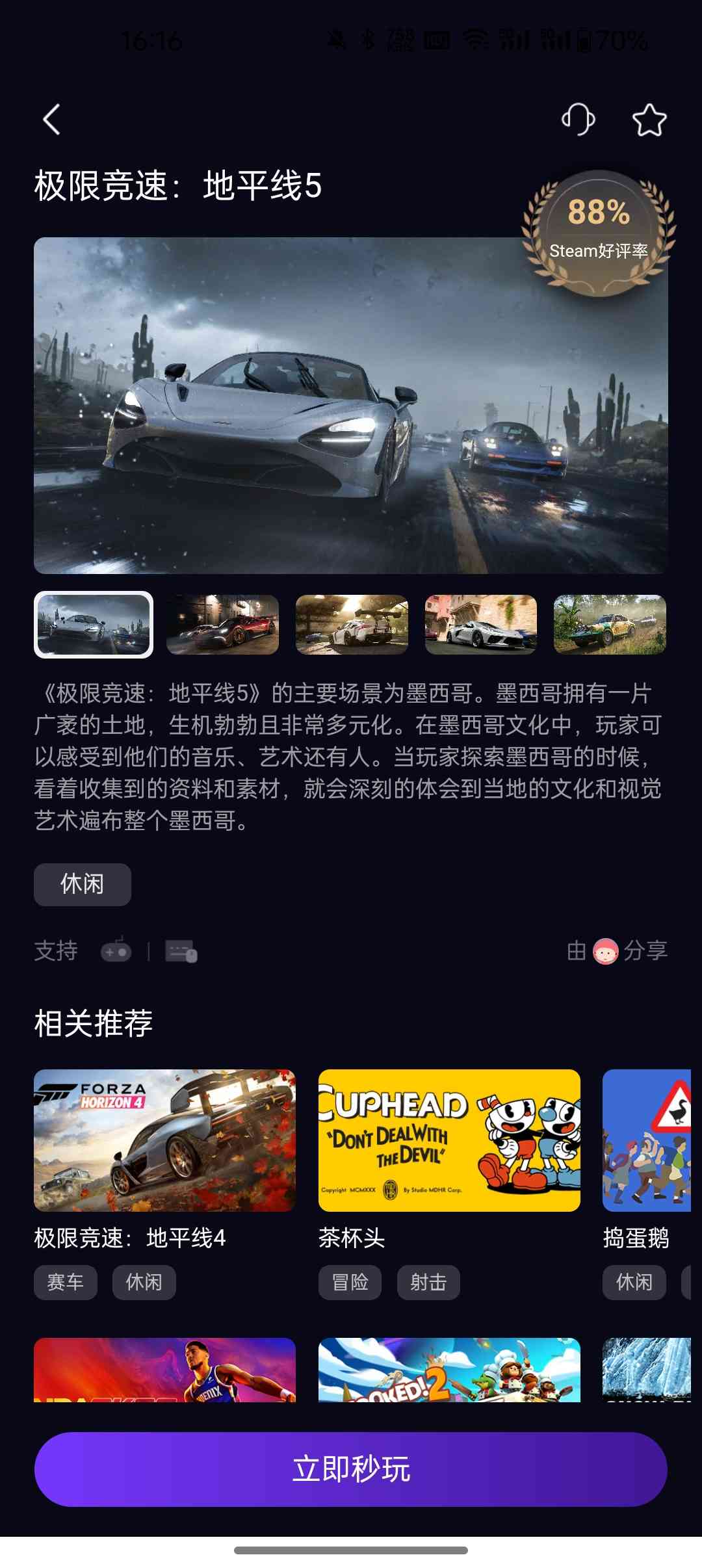Open the 茶杯头 game card
This screenshot has width=702, height=1568.
click(449, 1140)
